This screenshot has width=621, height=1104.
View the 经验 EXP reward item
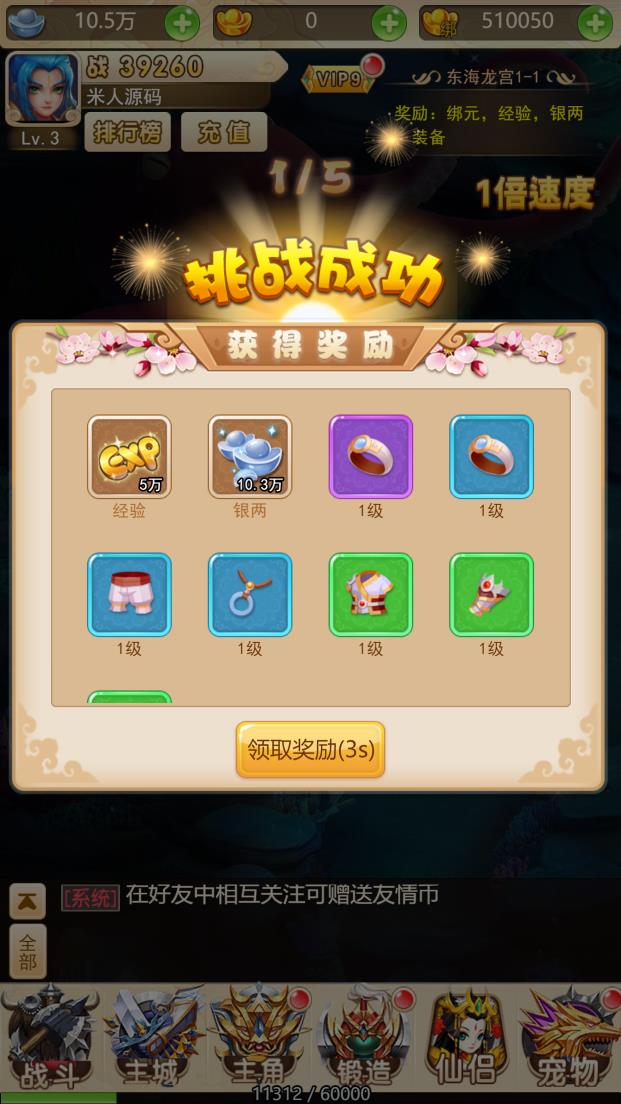pyautogui.click(x=129, y=457)
